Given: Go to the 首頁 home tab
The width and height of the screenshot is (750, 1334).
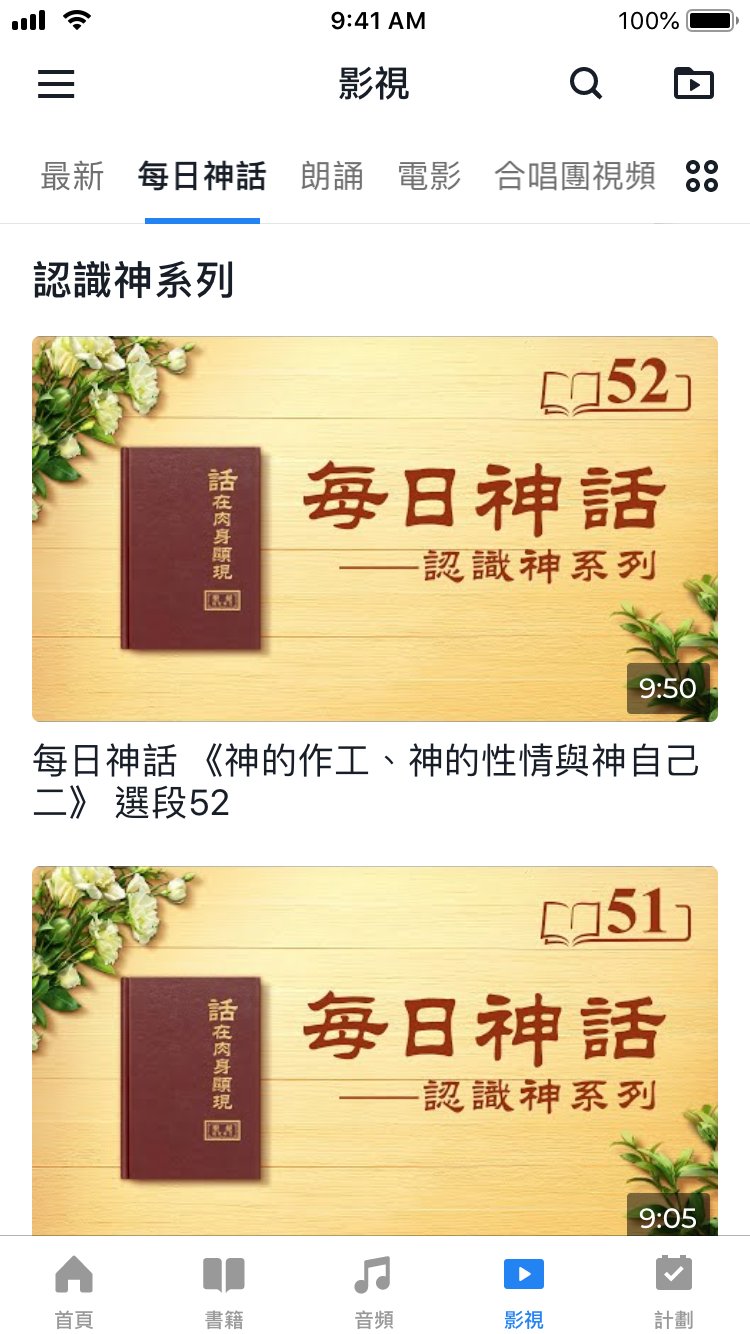Looking at the screenshot, I should (74, 1290).
